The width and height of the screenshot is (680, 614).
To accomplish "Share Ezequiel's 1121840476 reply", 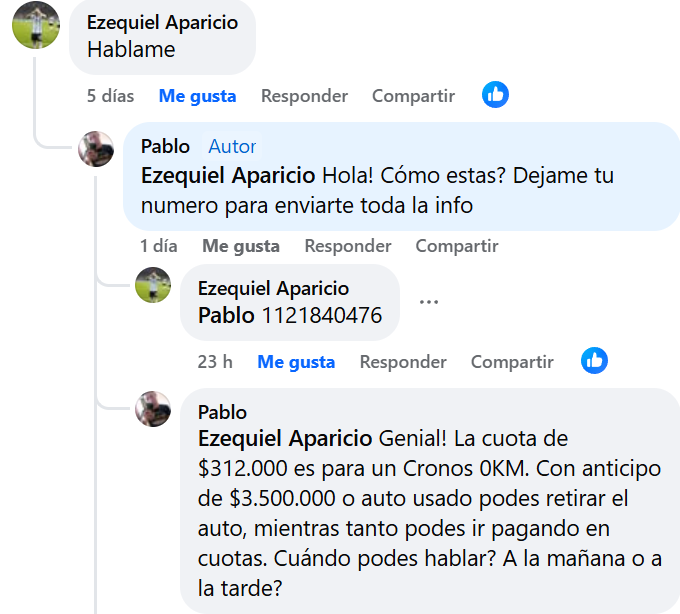I will pos(512,362).
